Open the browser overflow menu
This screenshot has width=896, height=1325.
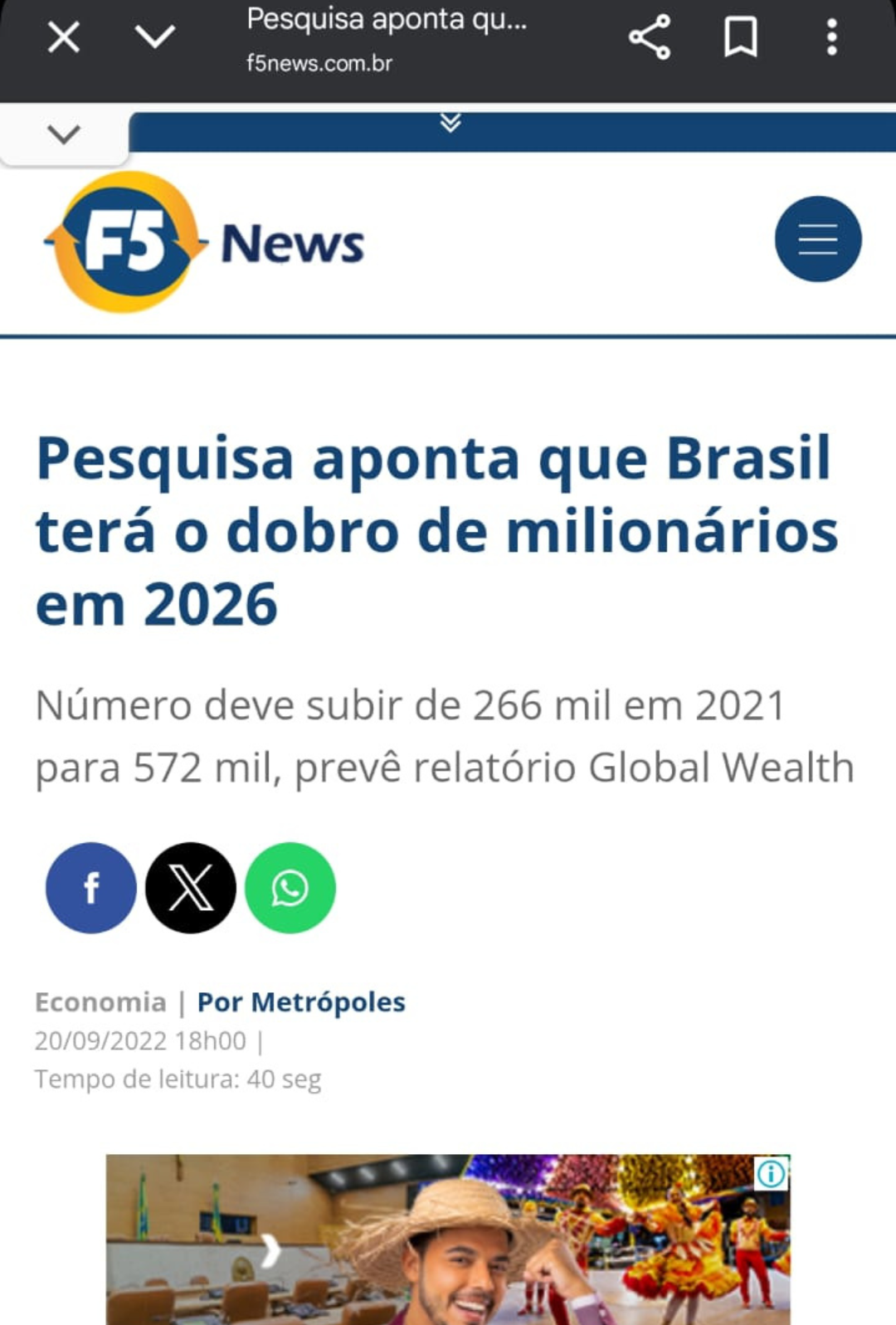(831, 37)
